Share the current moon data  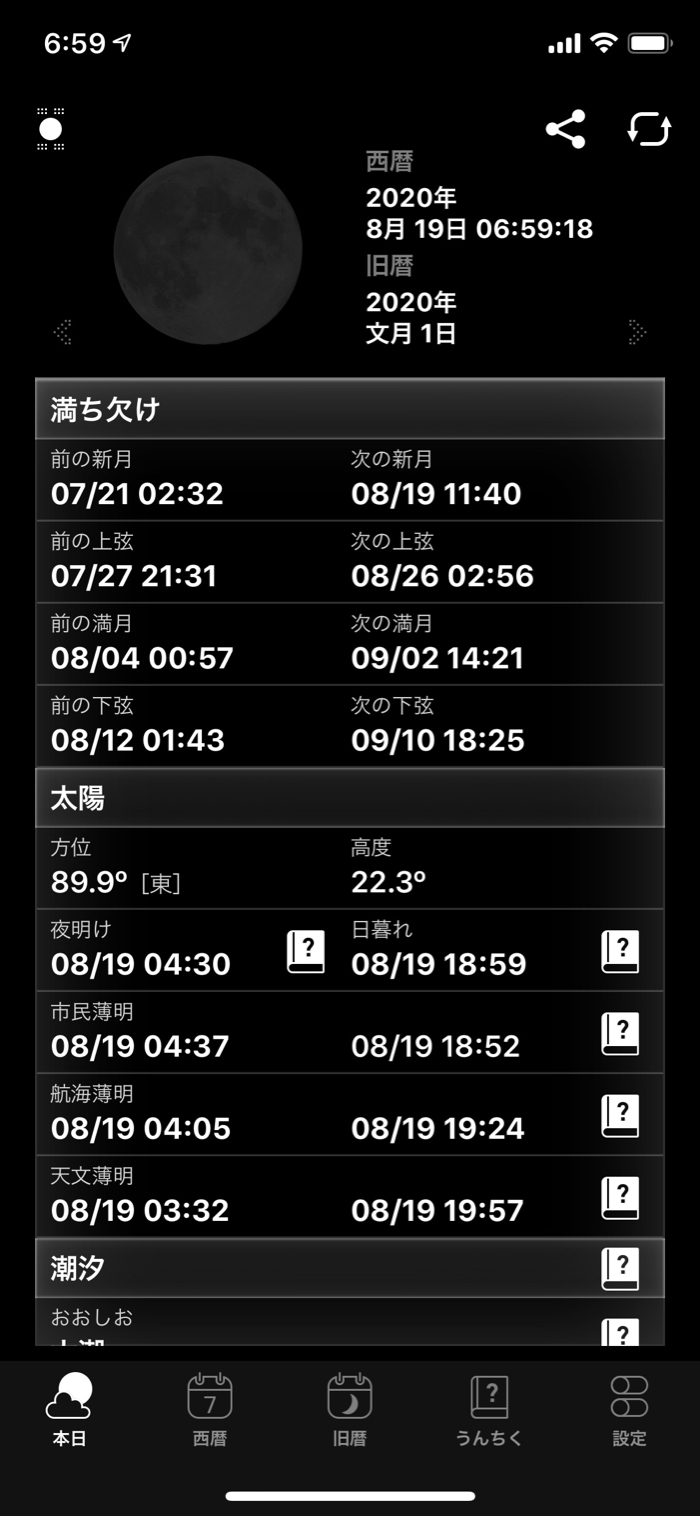pos(565,130)
